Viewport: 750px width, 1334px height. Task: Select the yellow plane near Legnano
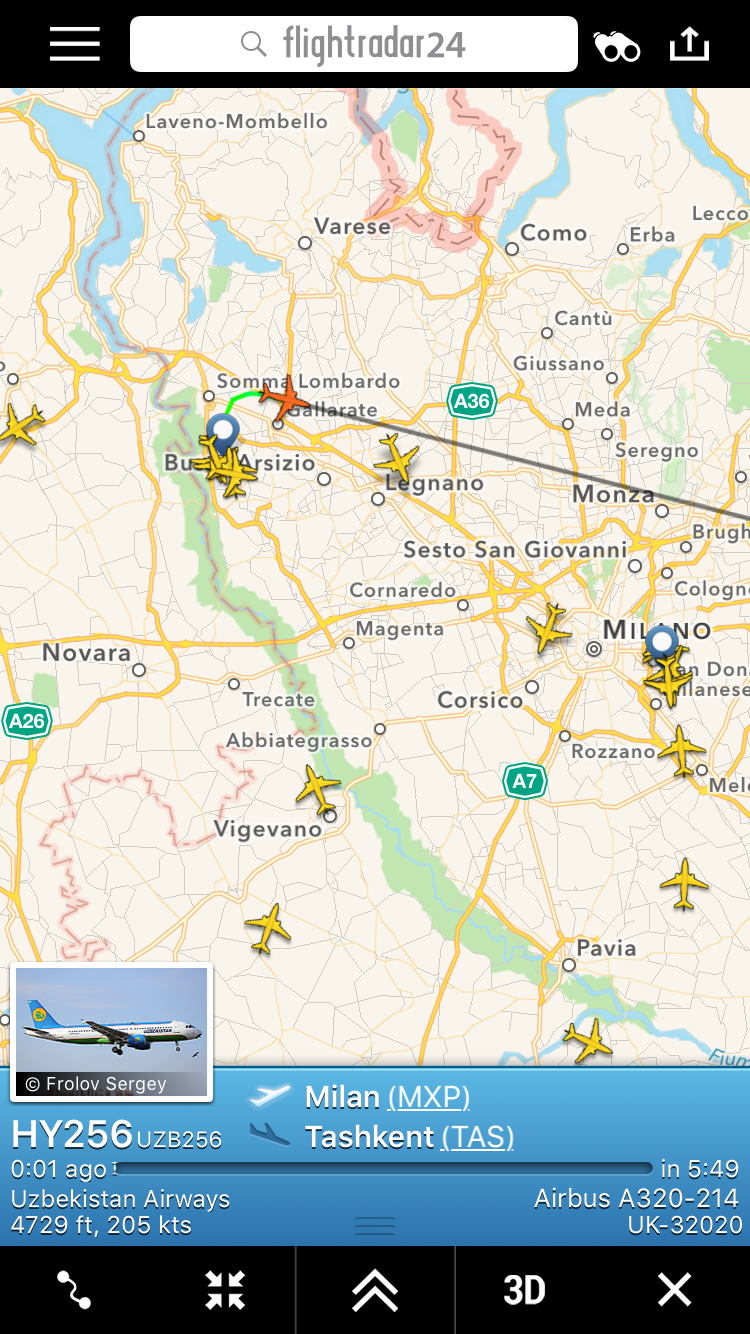point(397,461)
